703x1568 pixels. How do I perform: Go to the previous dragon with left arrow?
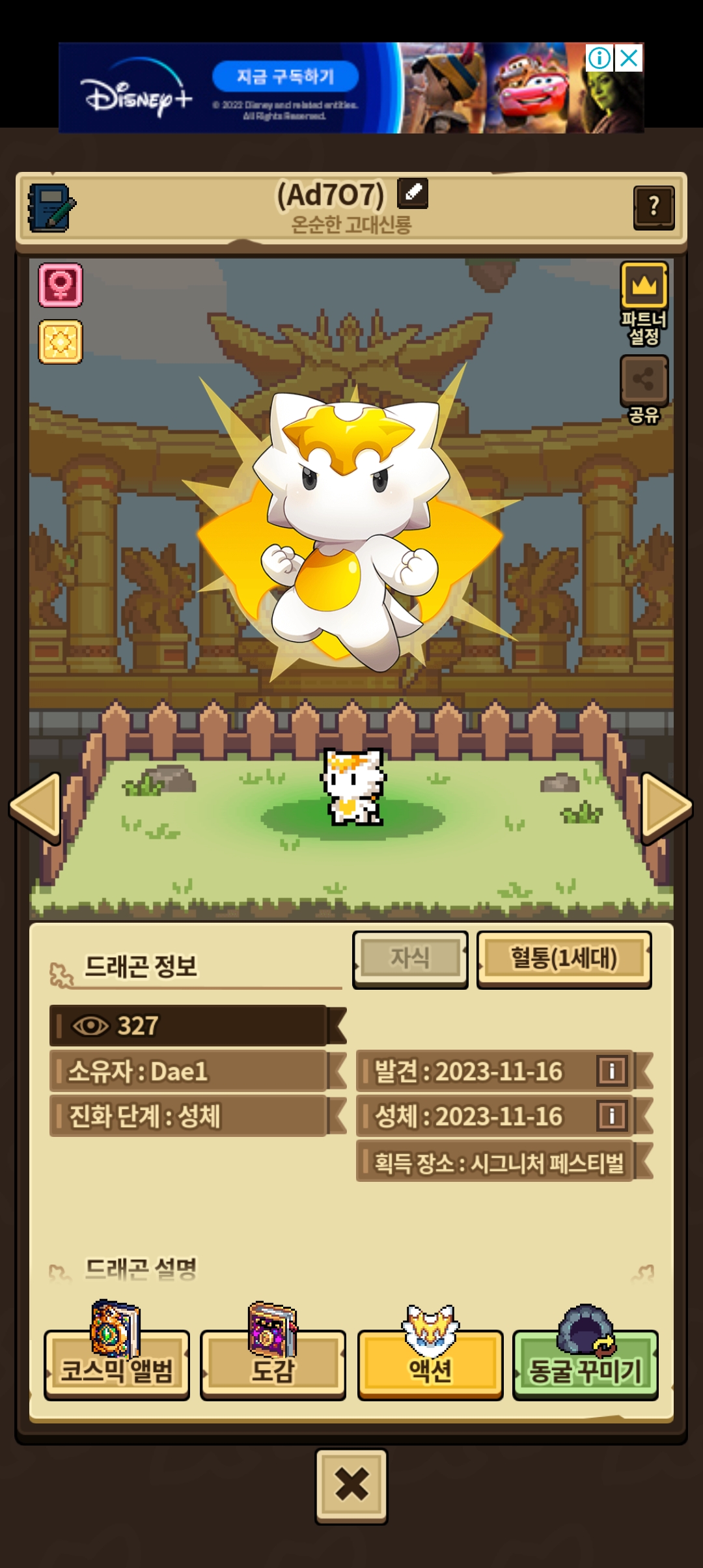[x=36, y=807]
